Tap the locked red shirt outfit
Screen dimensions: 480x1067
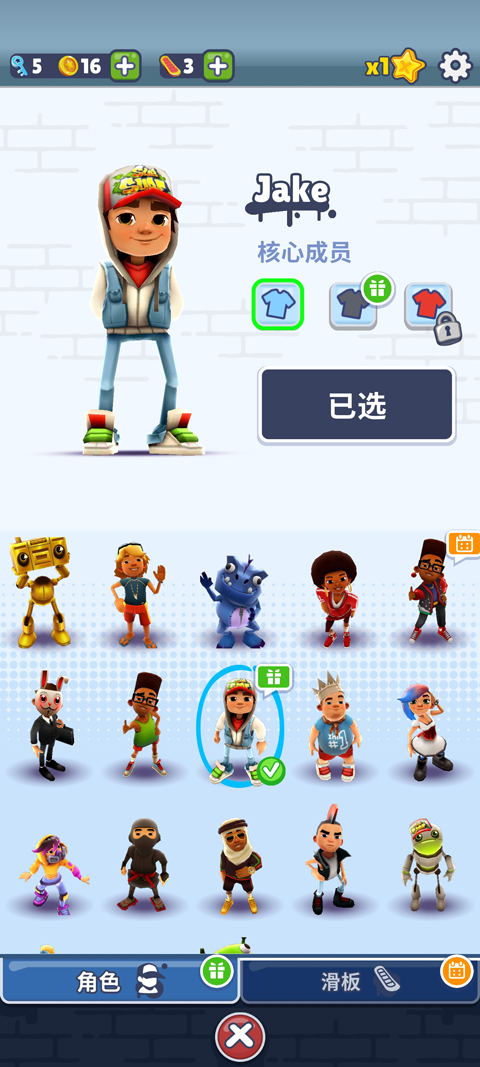[x=428, y=305]
